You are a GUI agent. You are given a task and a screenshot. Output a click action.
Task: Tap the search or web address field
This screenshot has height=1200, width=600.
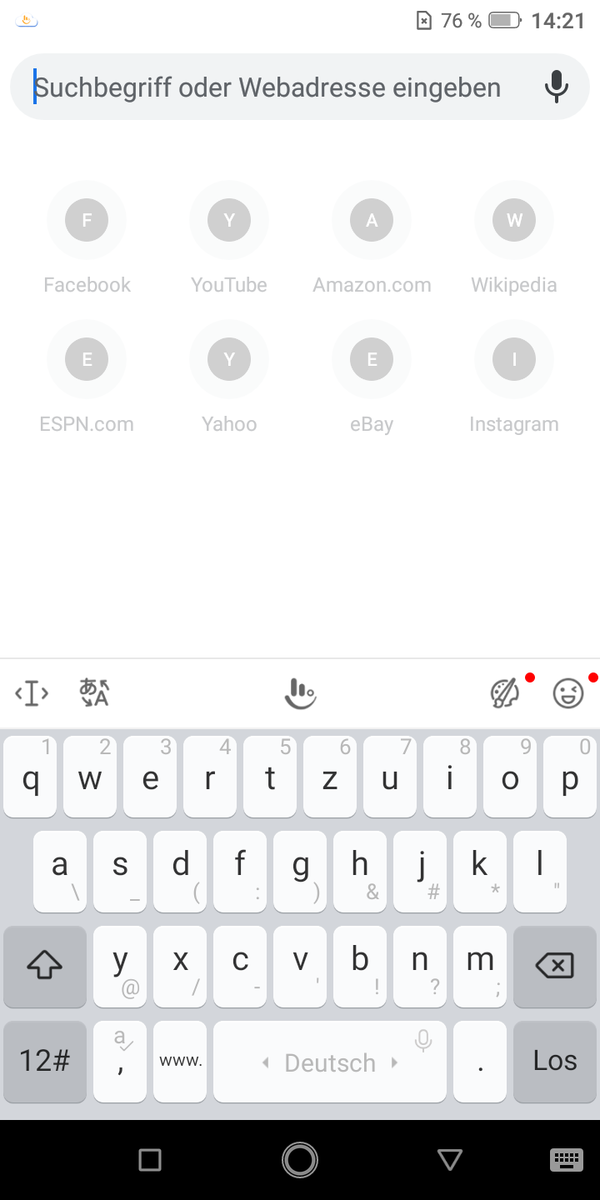tap(270, 87)
